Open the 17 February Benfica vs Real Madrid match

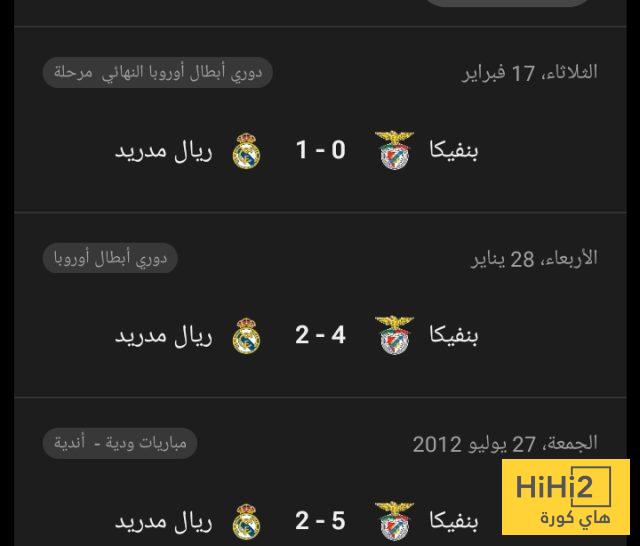[x=320, y=150]
